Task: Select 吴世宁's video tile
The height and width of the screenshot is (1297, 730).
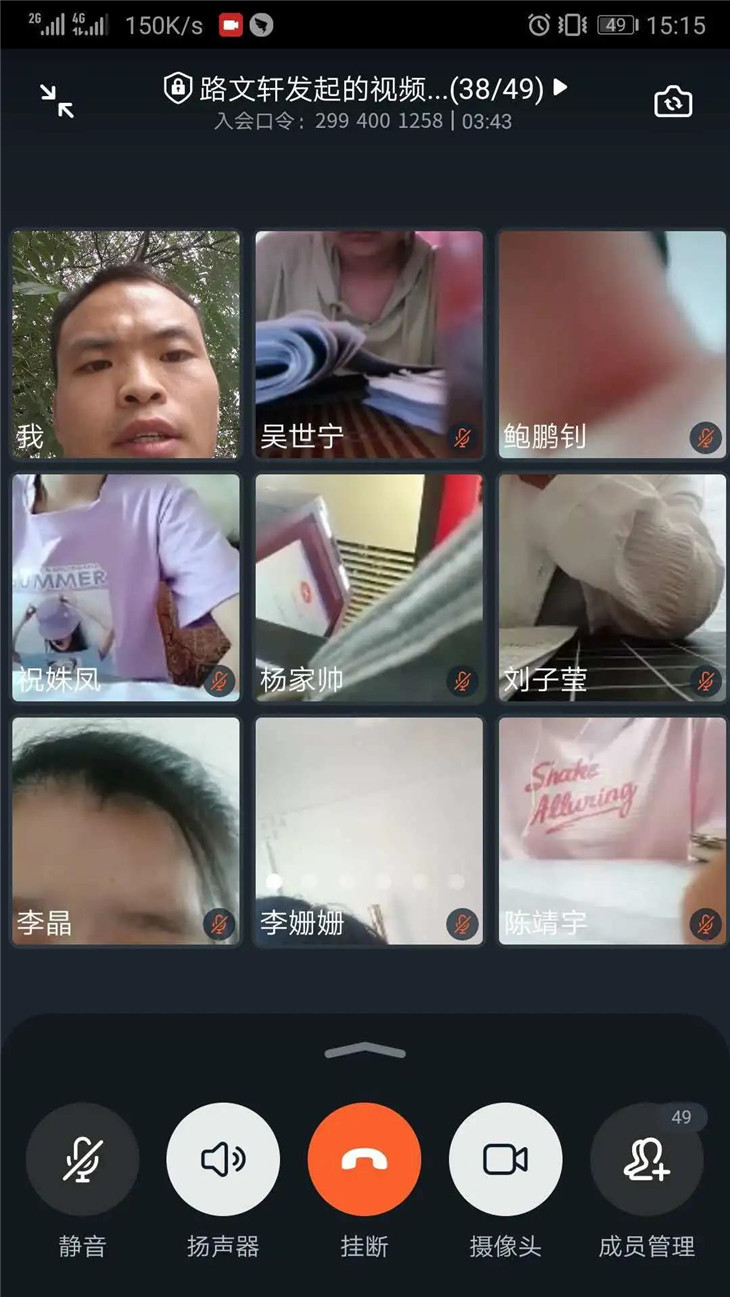Action: [369, 345]
